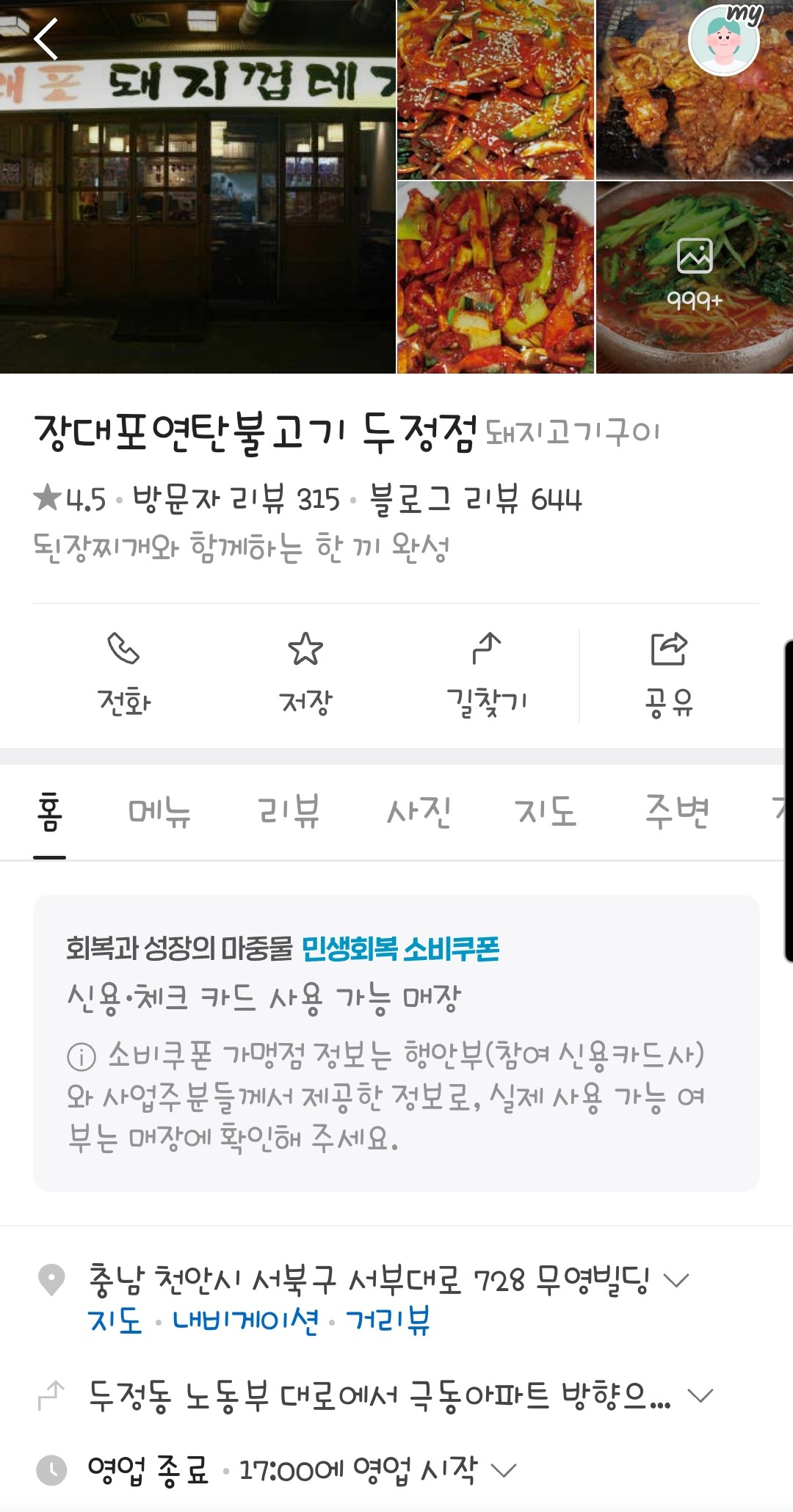Image resolution: width=793 pixels, height=1512 pixels.
Task: Switch to the 주변 tab
Action: [676, 812]
